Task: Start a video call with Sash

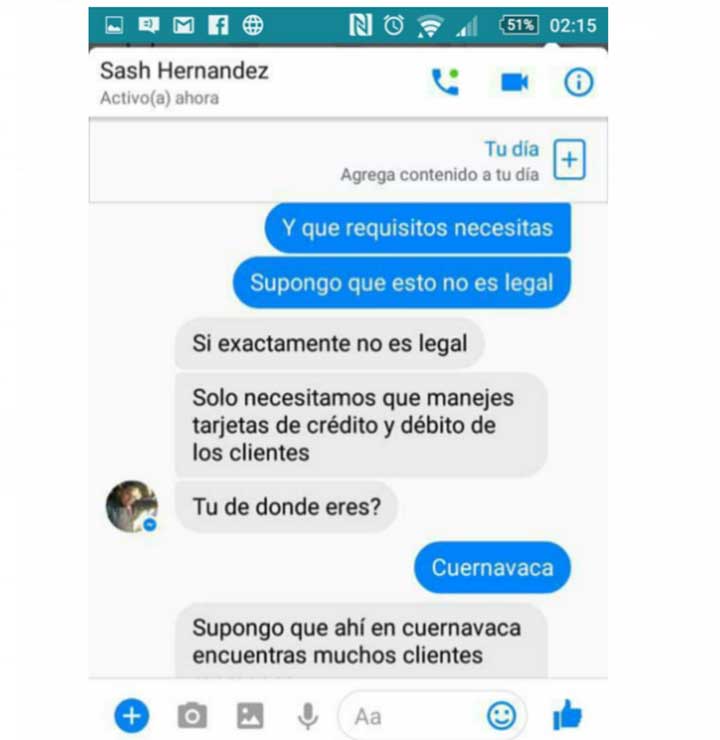Action: (514, 82)
